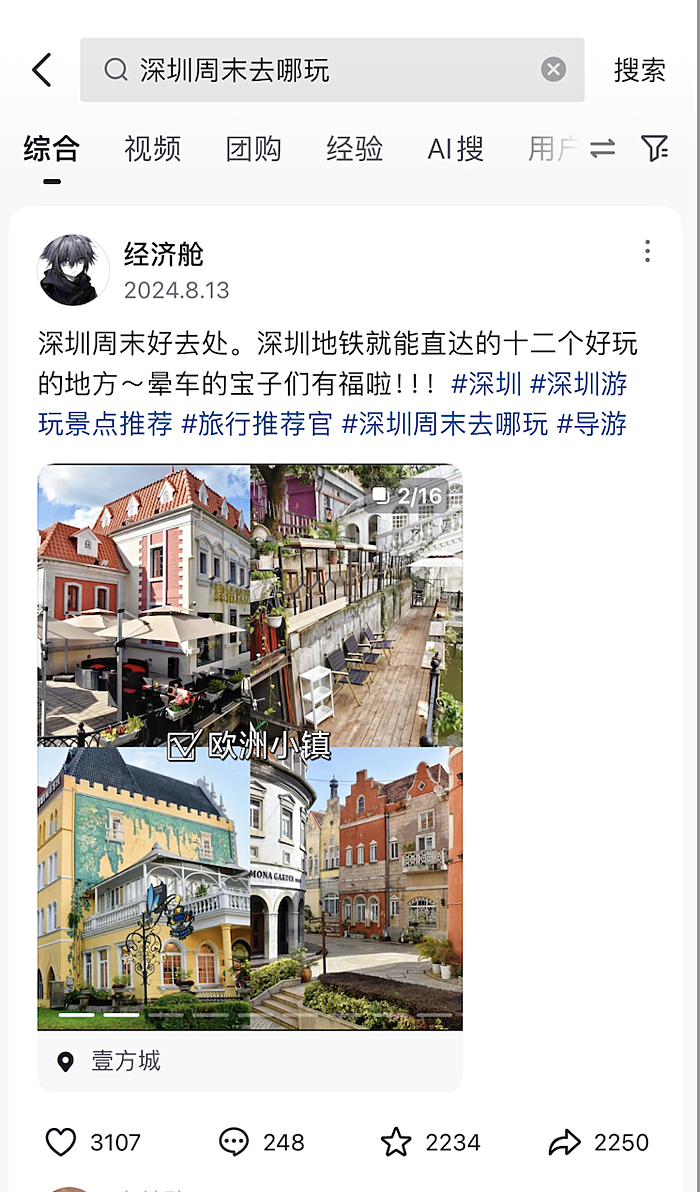Go back using the top-left arrow
Viewport: 700px width, 1192px height.
[x=41, y=70]
